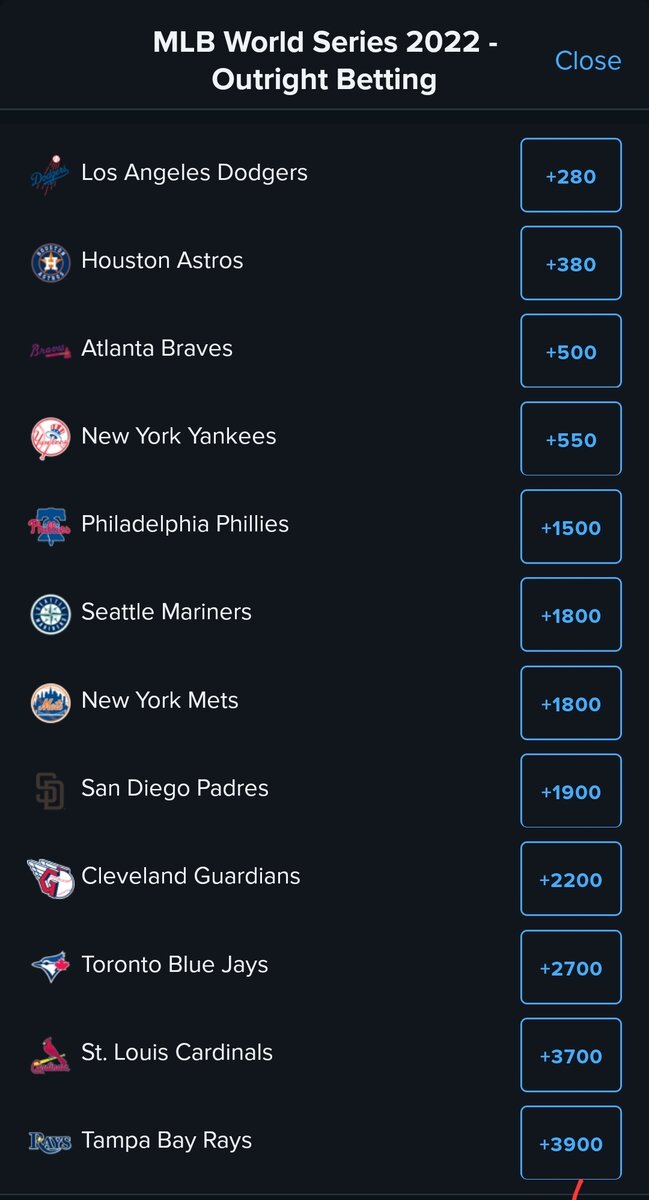Select Philadelphia Phillies +1500 odds
Viewport: 649px width, 1200px height.
[571, 528]
